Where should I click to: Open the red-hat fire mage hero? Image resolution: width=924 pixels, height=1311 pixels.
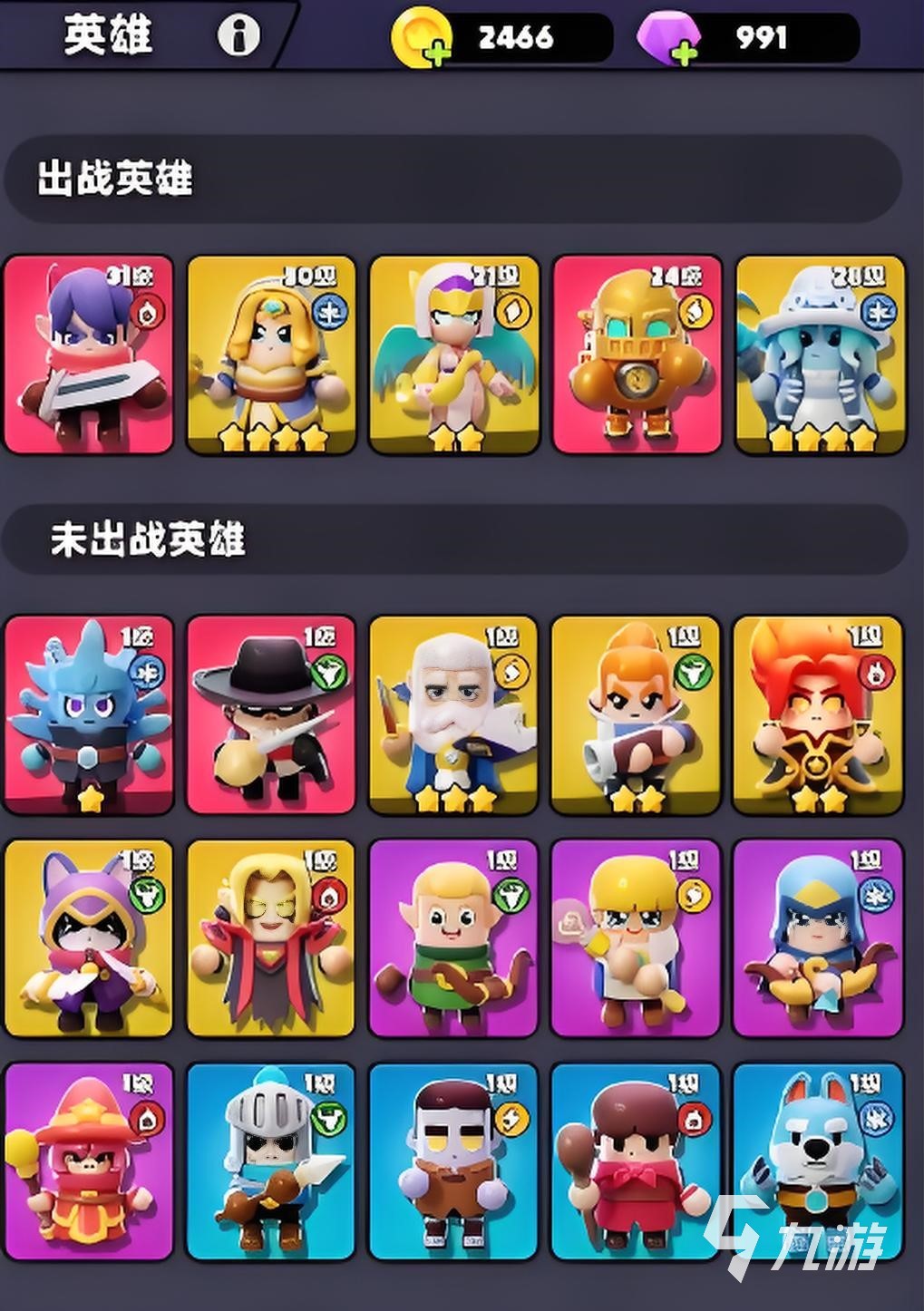(x=88, y=1161)
